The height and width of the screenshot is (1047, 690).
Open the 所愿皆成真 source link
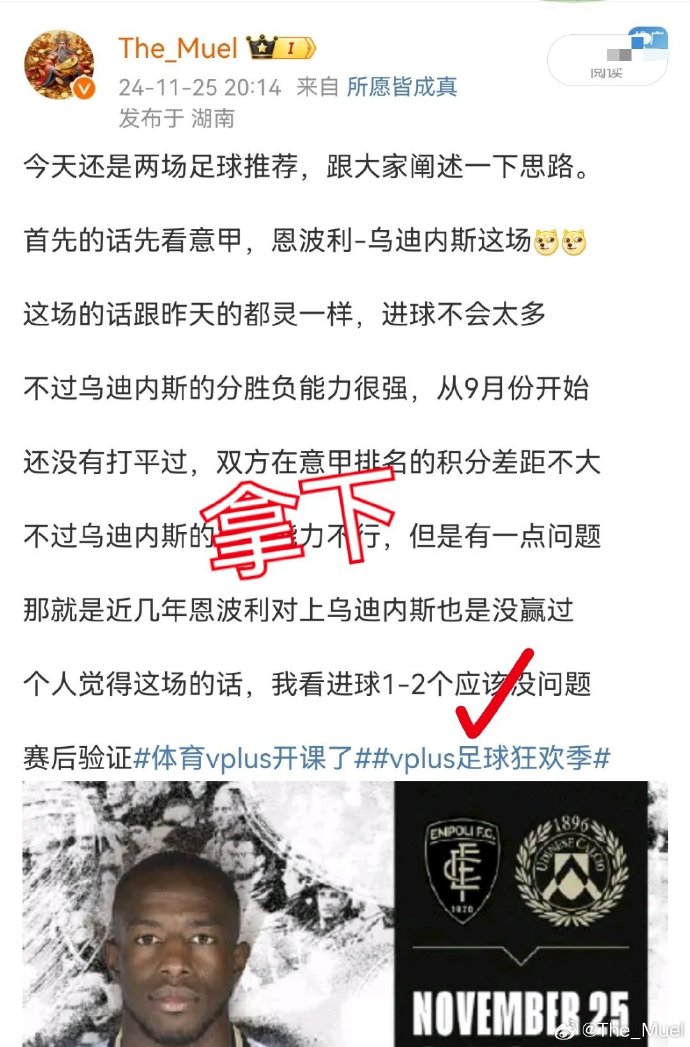coord(402,87)
